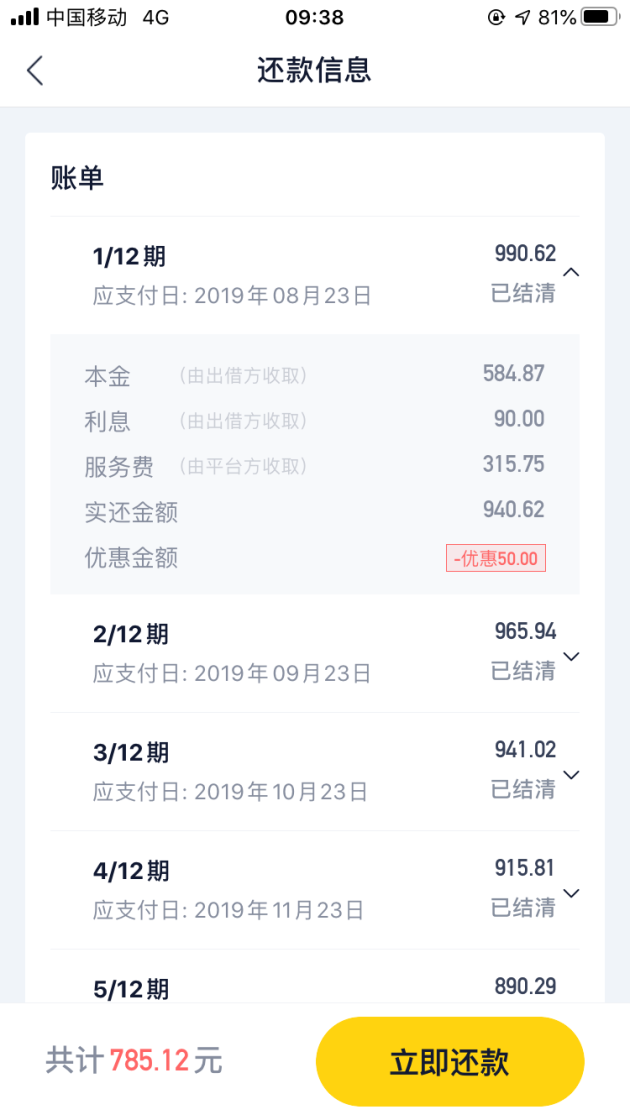The width and height of the screenshot is (630, 1120).
Task: Go back from 还款信息 page
Action: (35, 70)
